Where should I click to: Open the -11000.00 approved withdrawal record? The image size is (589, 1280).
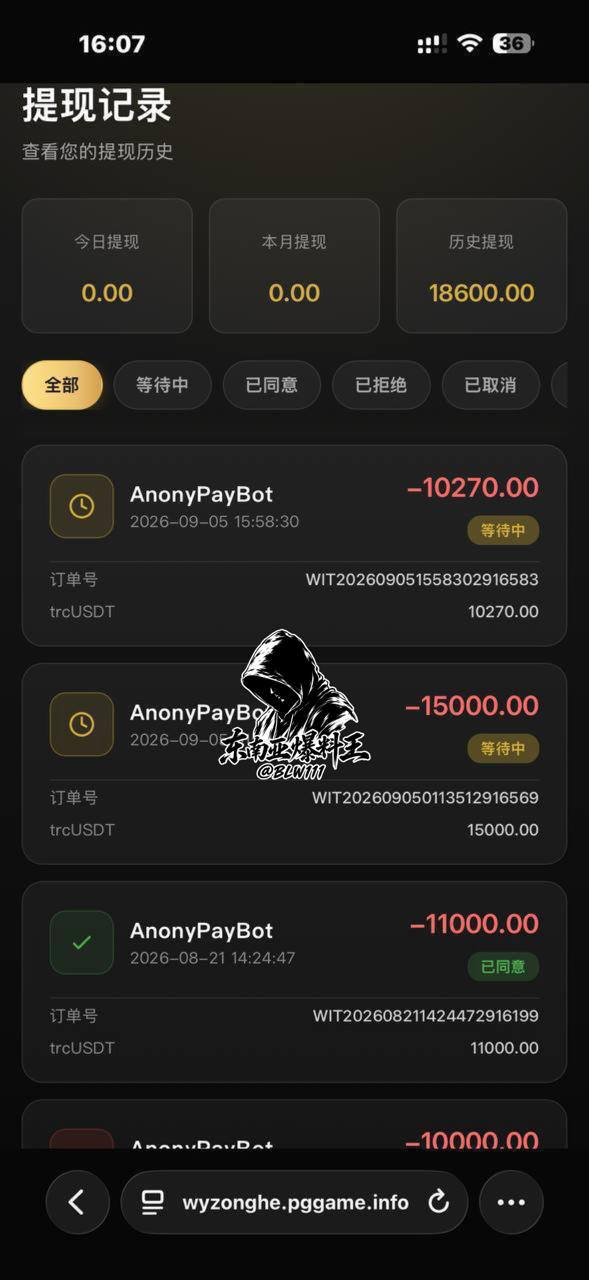pos(294,981)
